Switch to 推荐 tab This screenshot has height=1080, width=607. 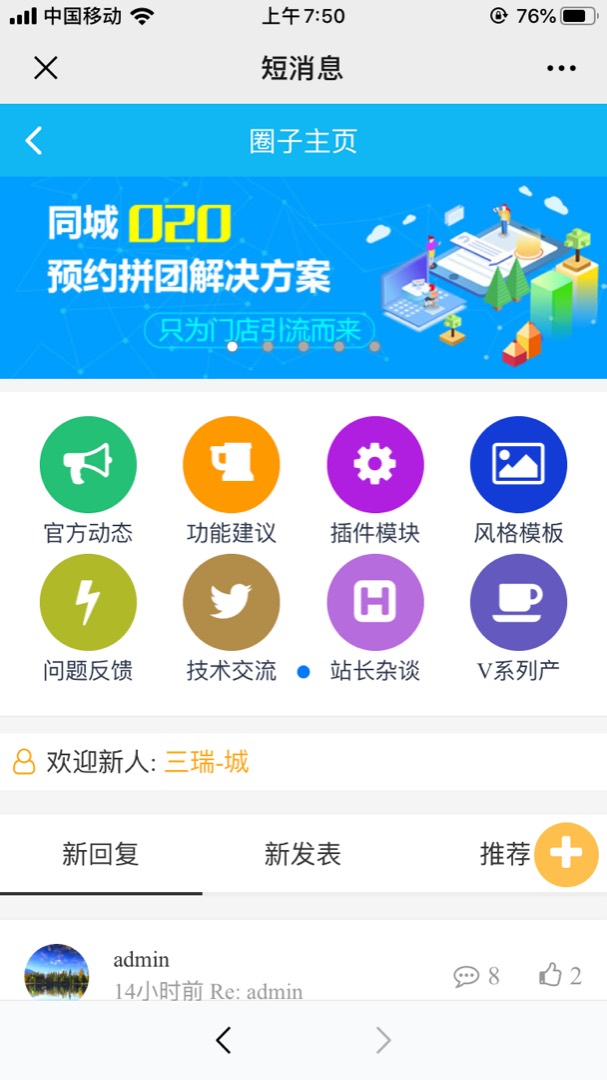tap(505, 854)
